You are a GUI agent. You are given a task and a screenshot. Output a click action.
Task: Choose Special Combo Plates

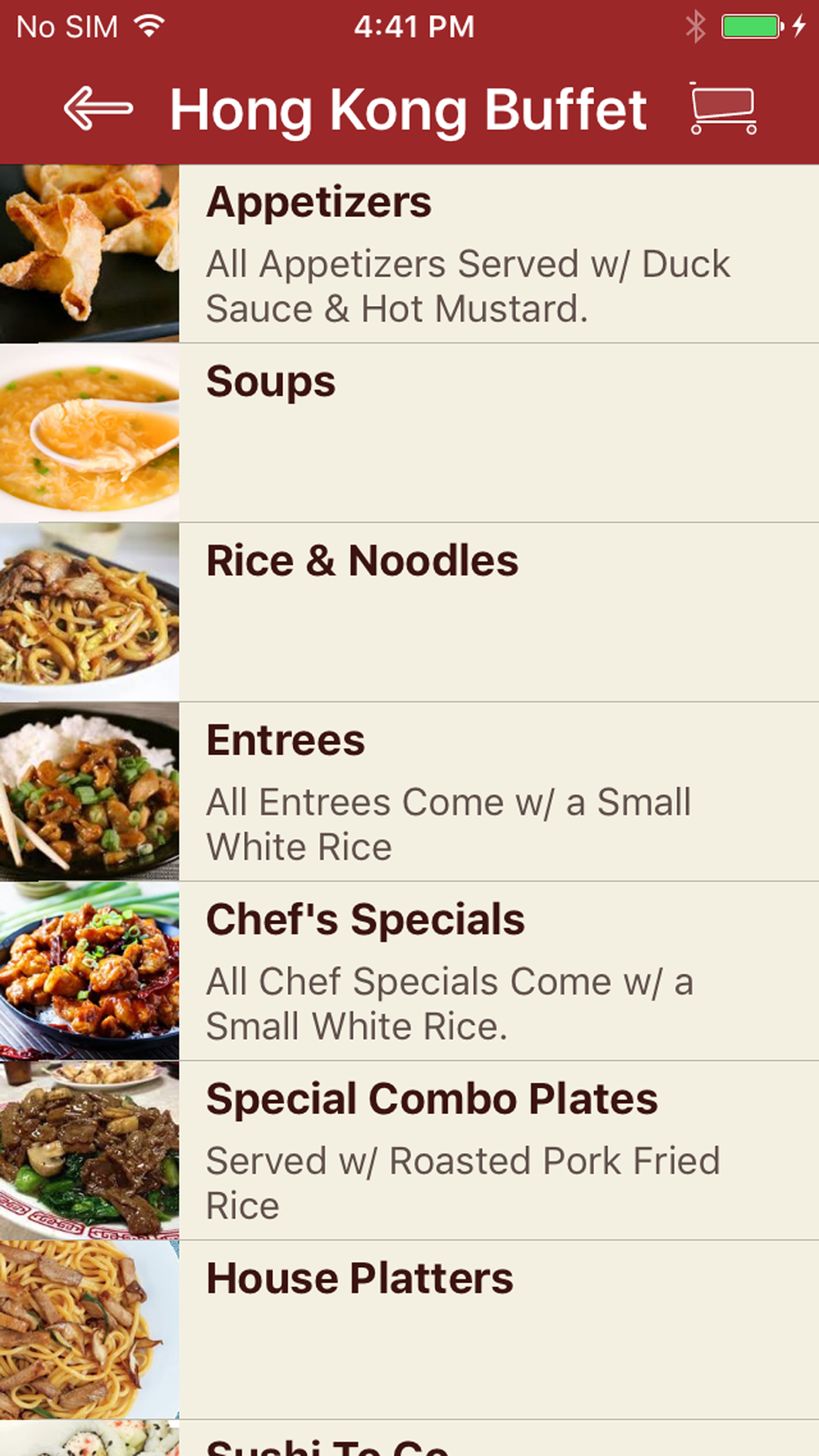409,1151
